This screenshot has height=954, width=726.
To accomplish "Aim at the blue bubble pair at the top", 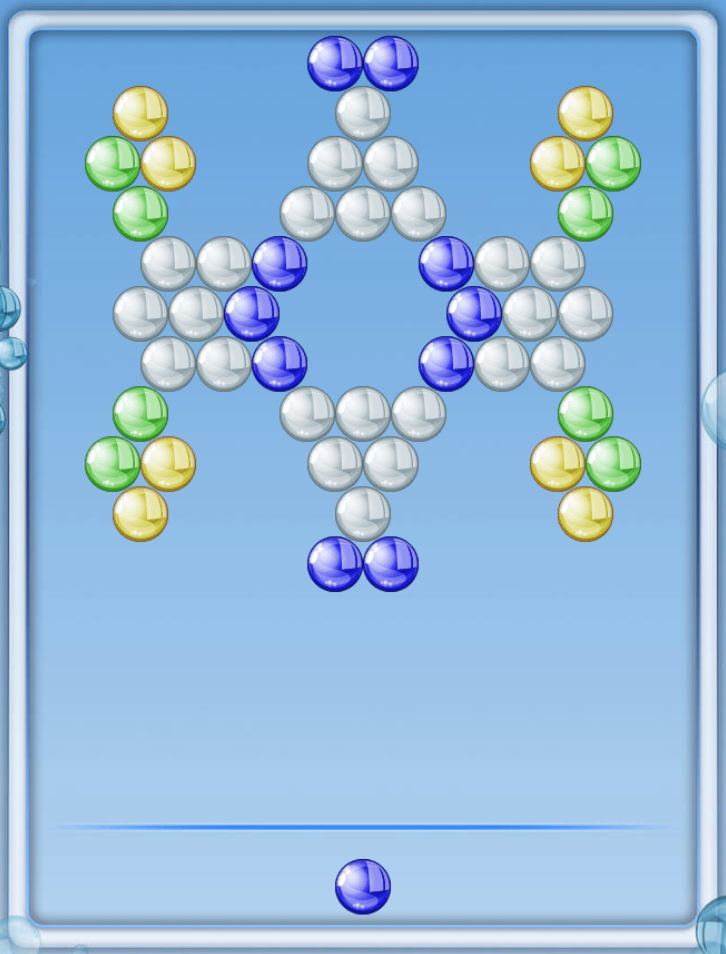I will pos(363,64).
